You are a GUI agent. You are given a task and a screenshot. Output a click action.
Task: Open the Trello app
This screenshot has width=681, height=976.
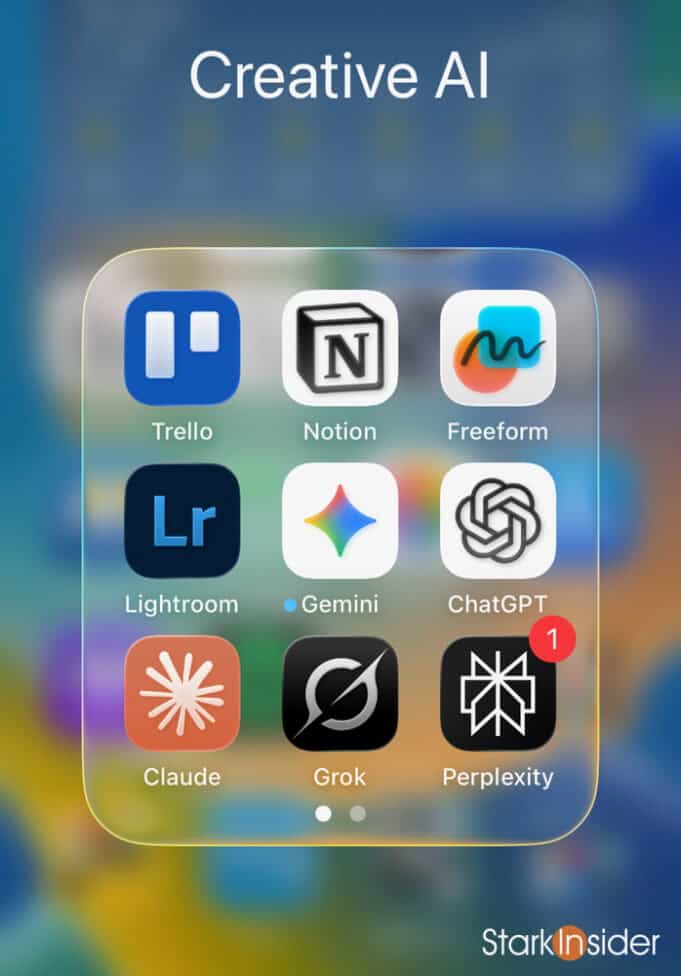click(182, 348)
